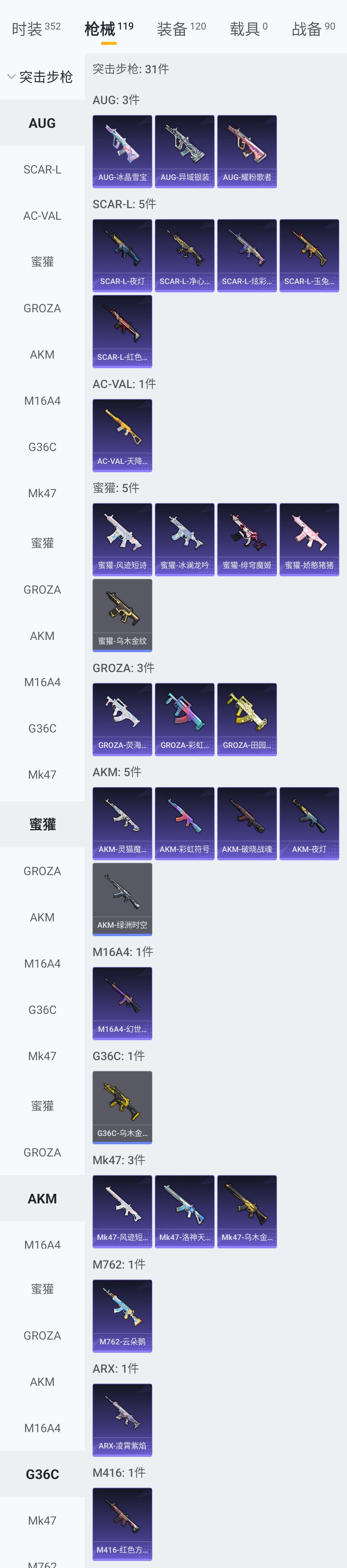
Task: Select SCAR-L in the sidebar
Action: click(42, 170)
